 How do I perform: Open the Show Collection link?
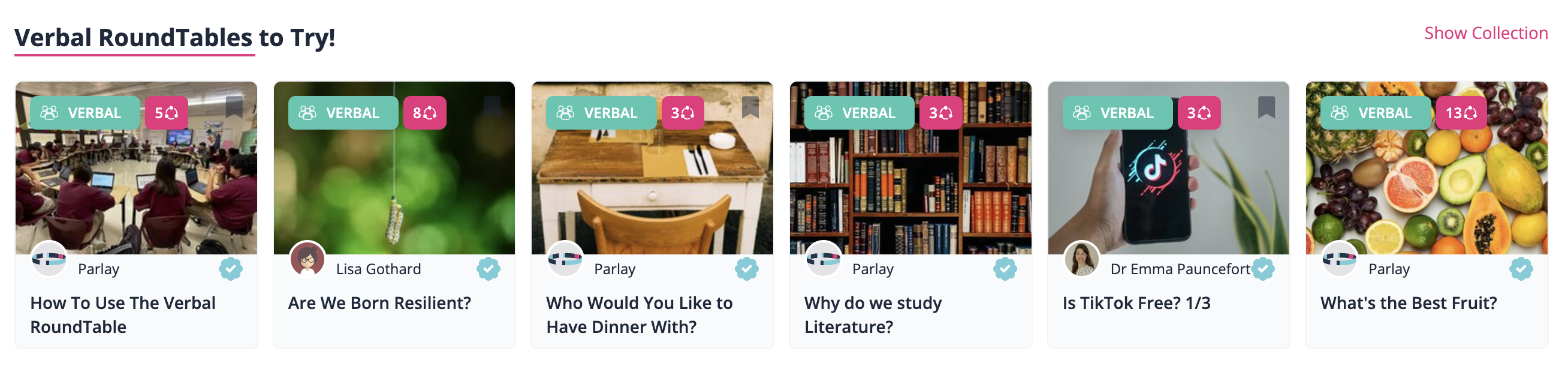(1485, 33)
